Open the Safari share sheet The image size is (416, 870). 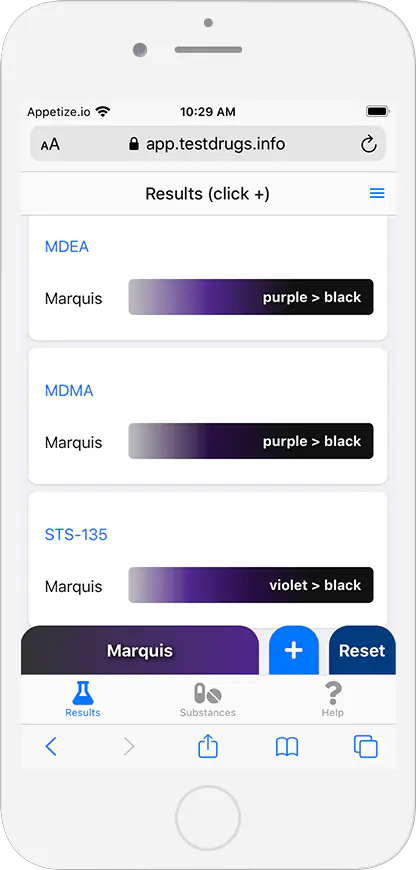tap(208, 746)
